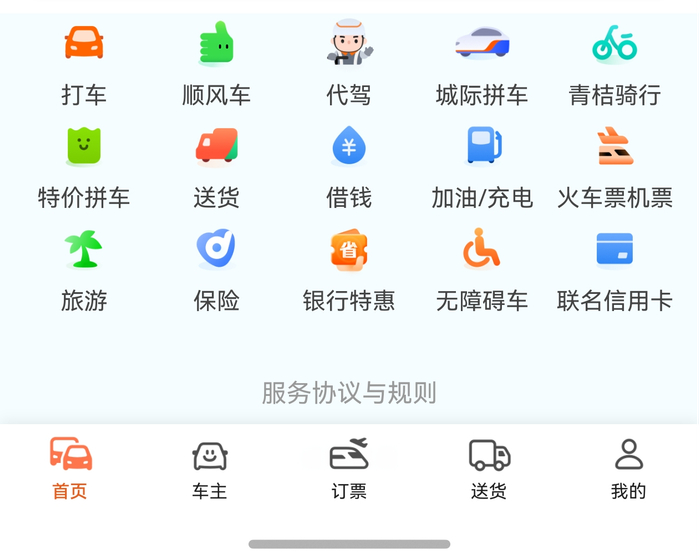Select 特价拼车 discount carpool

[x=84, y=167]
